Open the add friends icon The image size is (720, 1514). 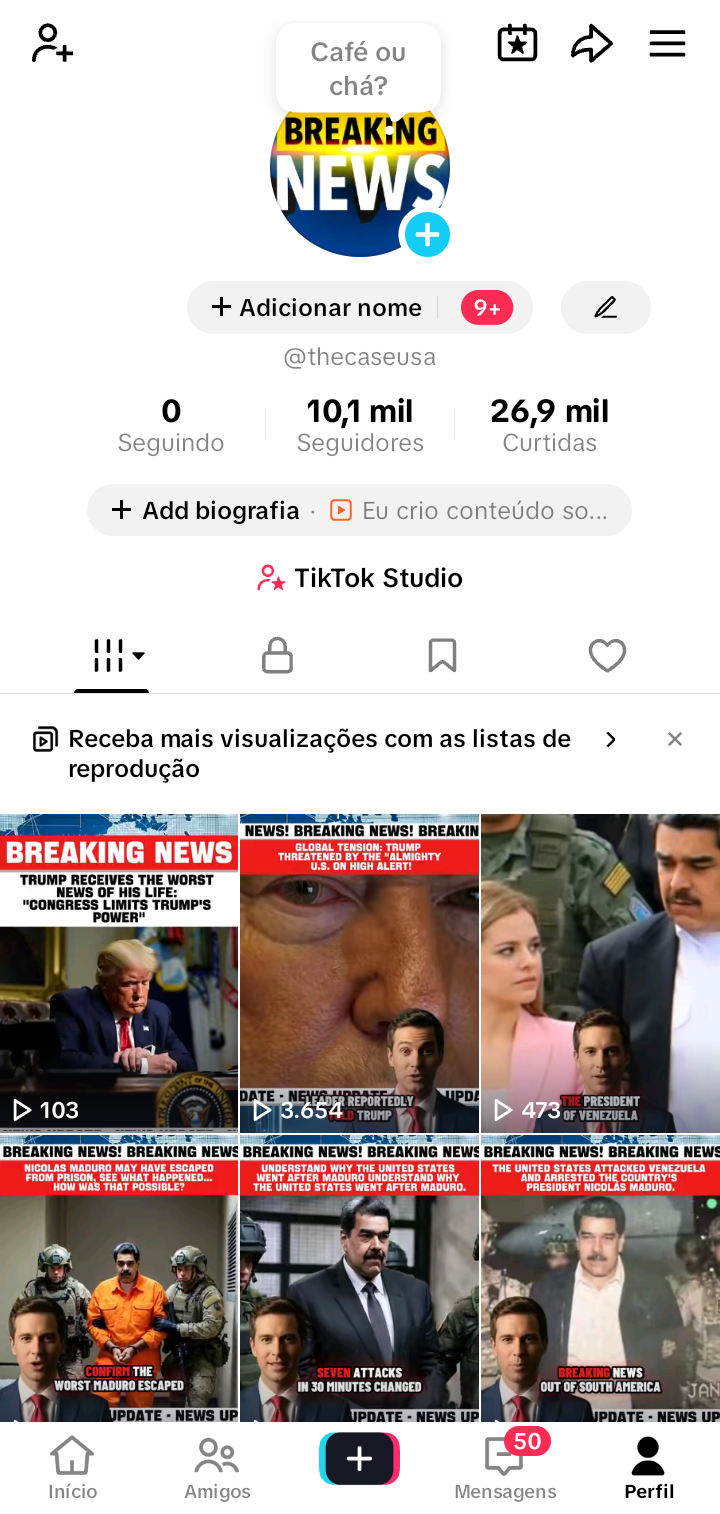pos(52,44)
